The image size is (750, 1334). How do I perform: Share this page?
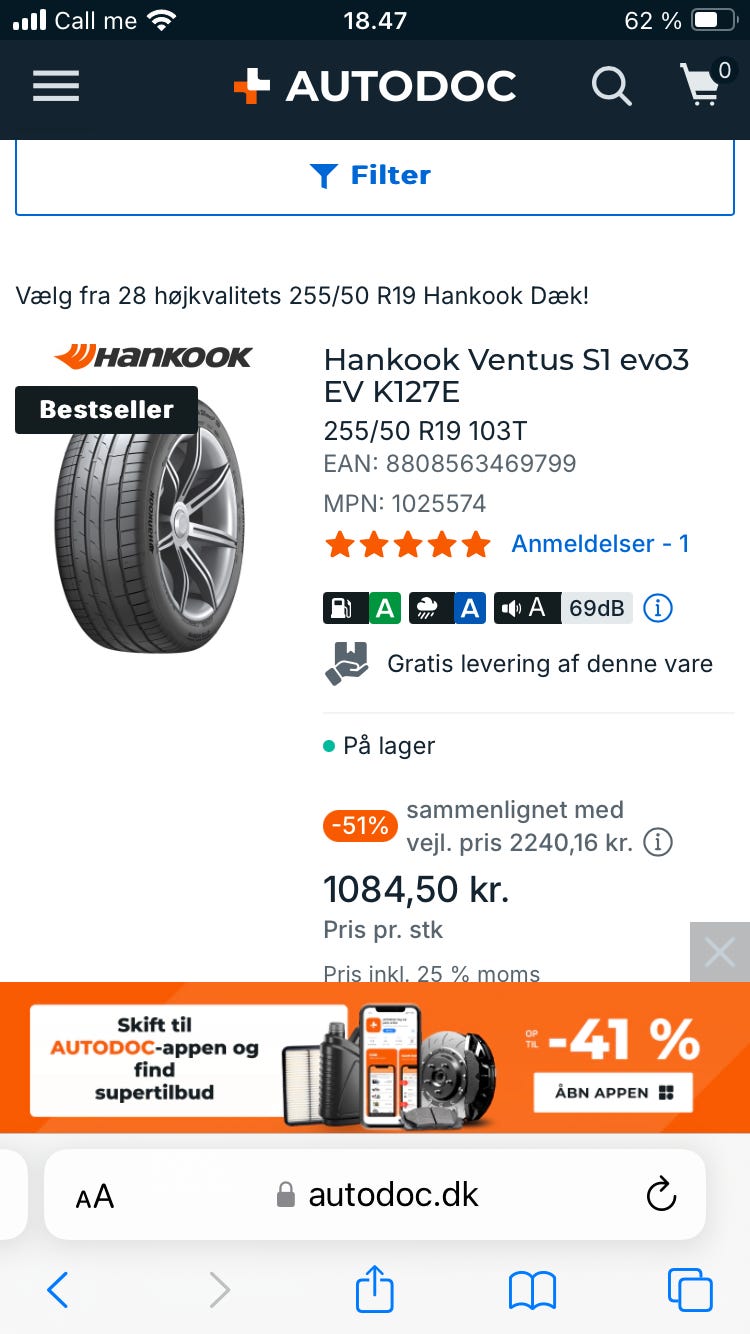[x=375, y=1289]
